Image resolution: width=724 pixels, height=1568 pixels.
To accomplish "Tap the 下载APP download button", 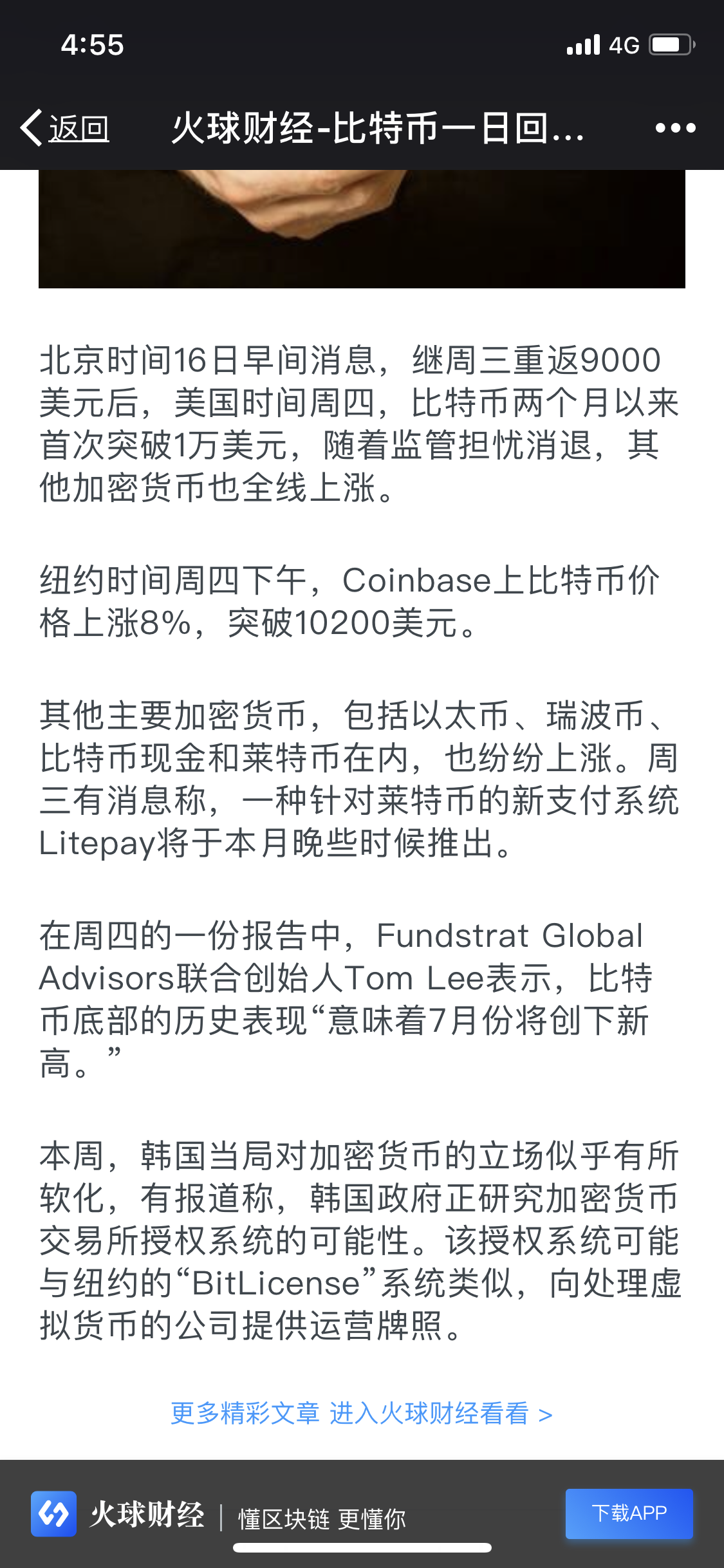I will click(x=629, y=1513).
